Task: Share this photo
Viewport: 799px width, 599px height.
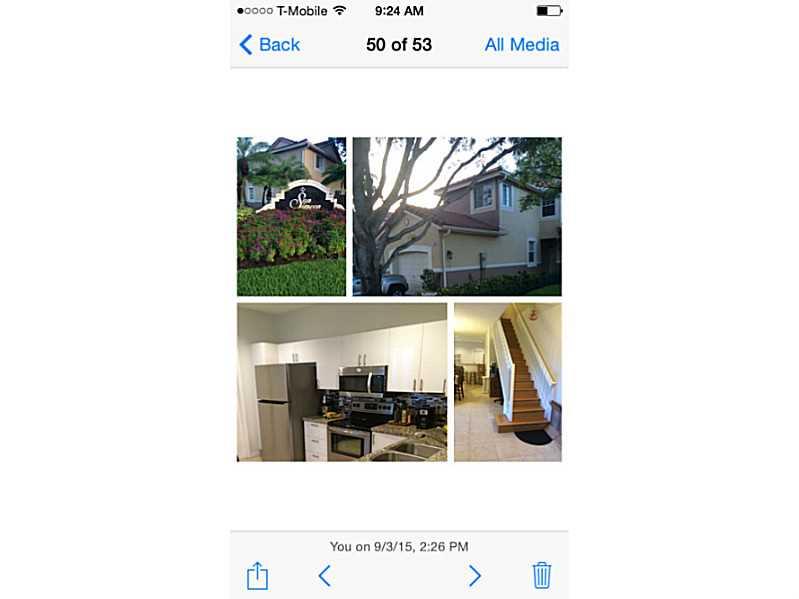Action: (x=257, y=575)
